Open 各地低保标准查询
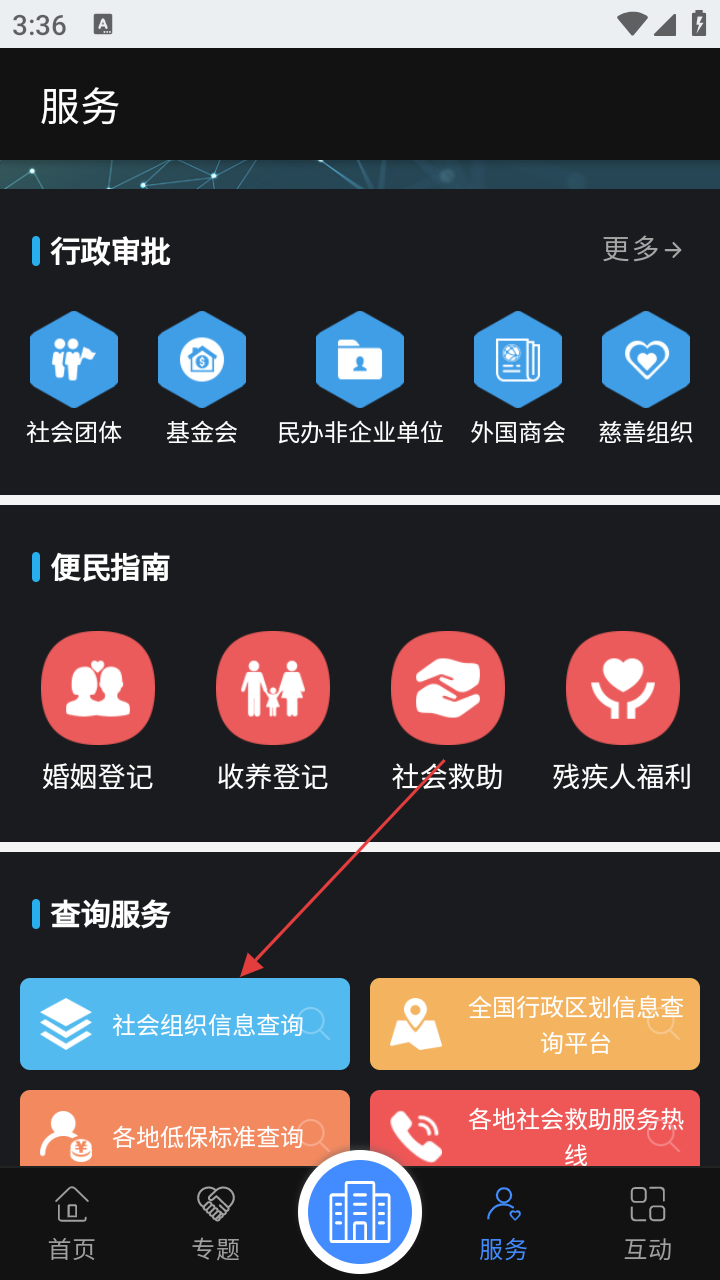720x1280 pixels. point(185,1130)
